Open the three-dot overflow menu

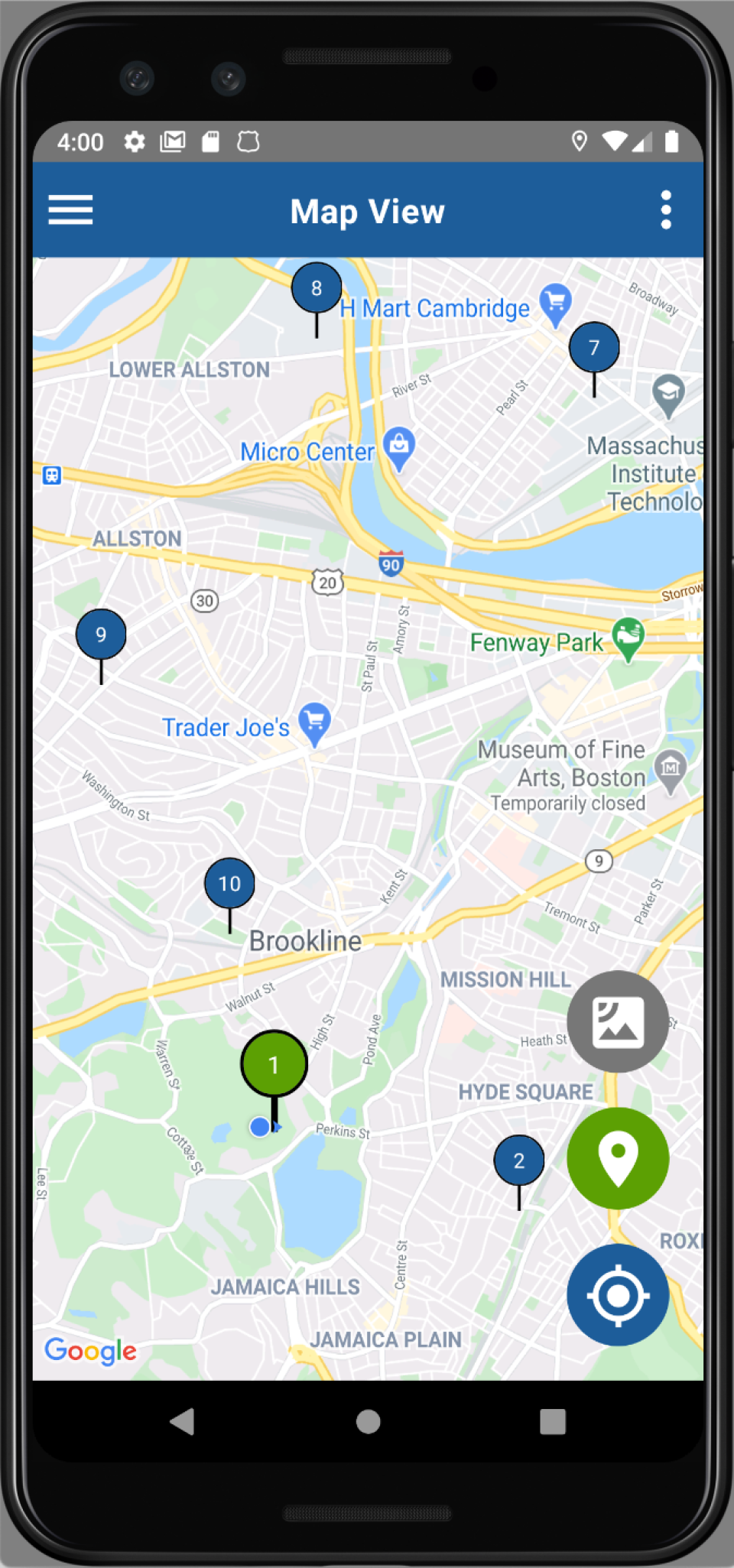(666, 210)
